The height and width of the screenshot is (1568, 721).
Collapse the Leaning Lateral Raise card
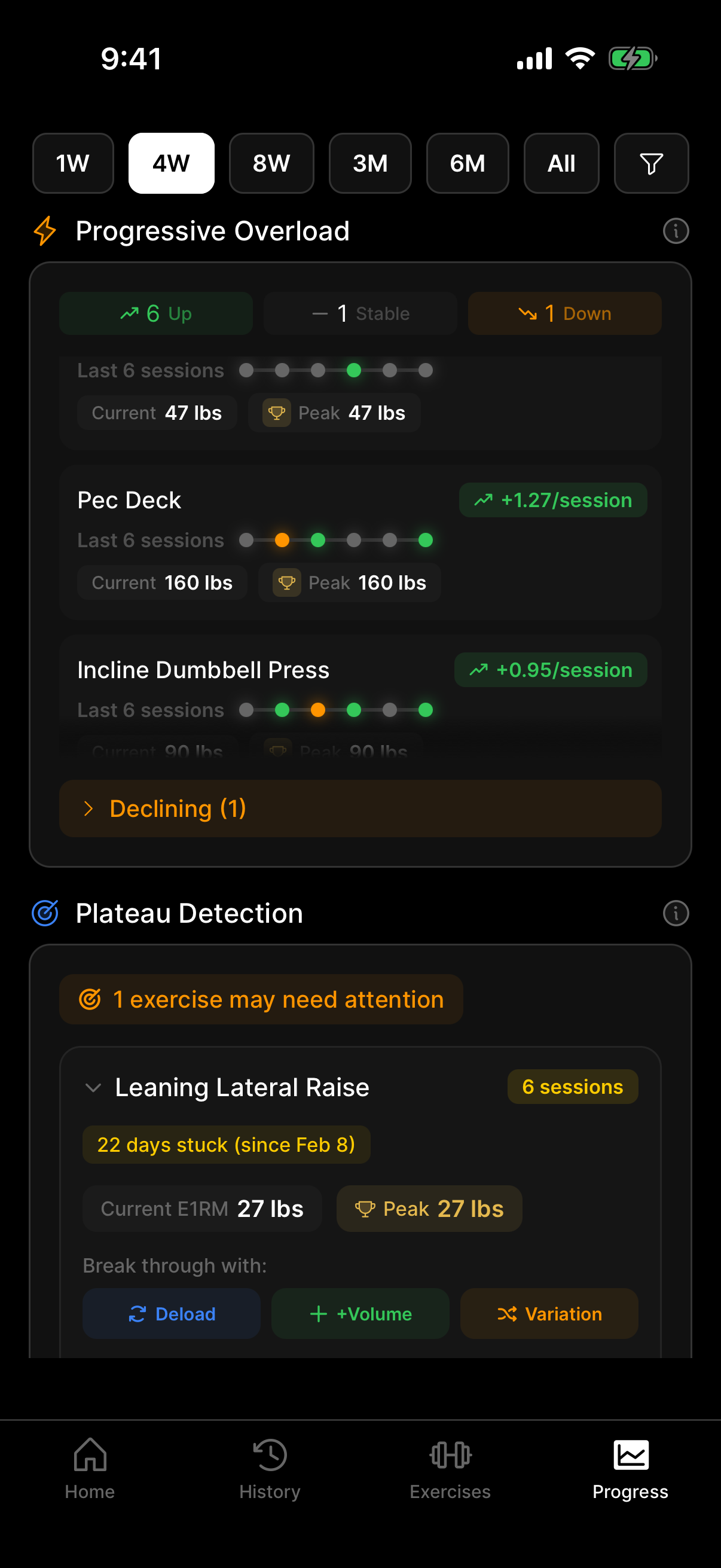click(94, 1088)
